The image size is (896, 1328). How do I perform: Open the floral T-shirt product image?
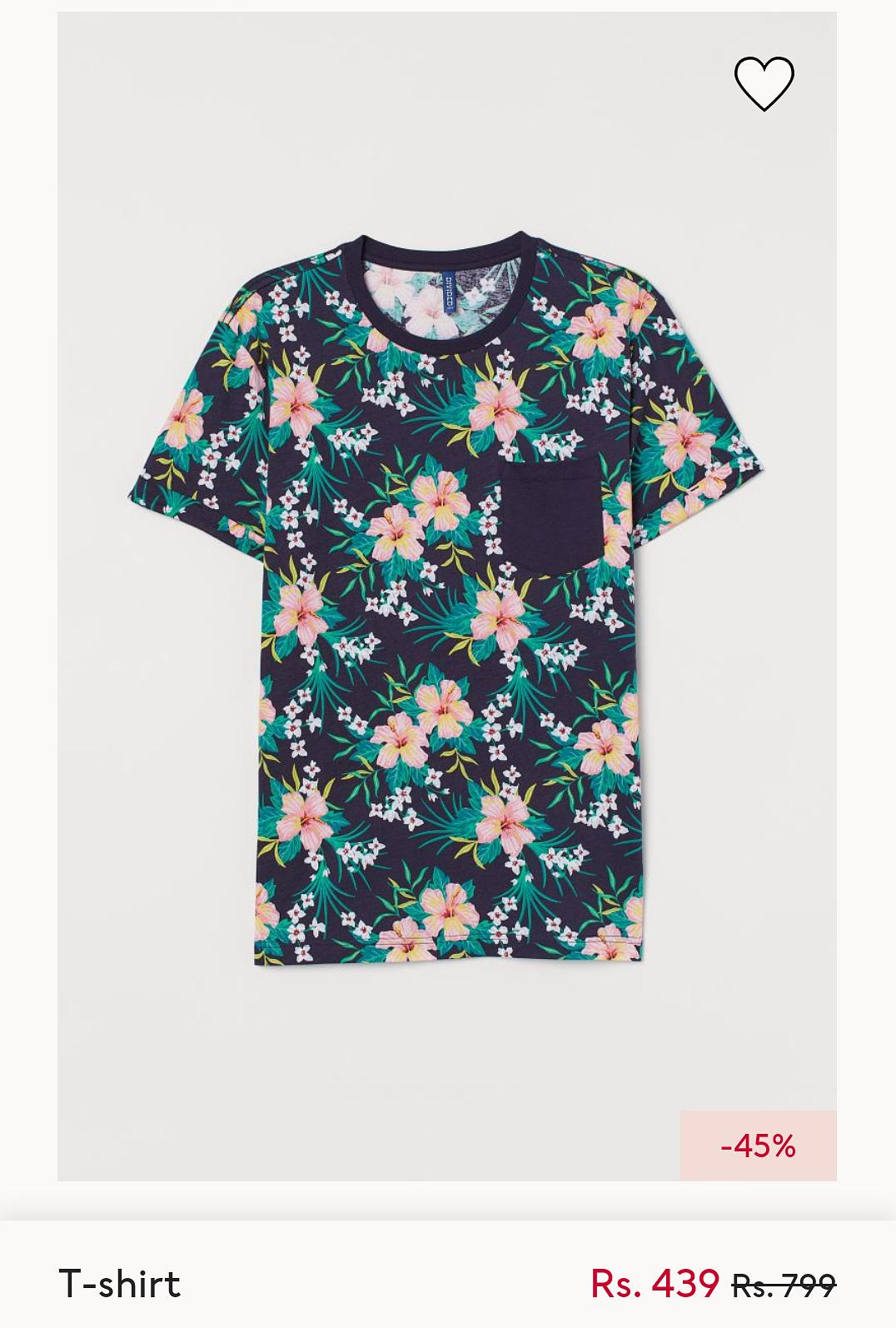447,600
